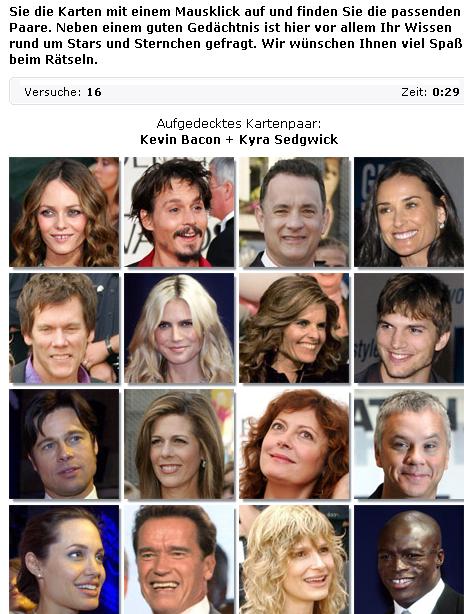
Task: Tap the card with the long straight black-haired woman
Action: (409, 212)
